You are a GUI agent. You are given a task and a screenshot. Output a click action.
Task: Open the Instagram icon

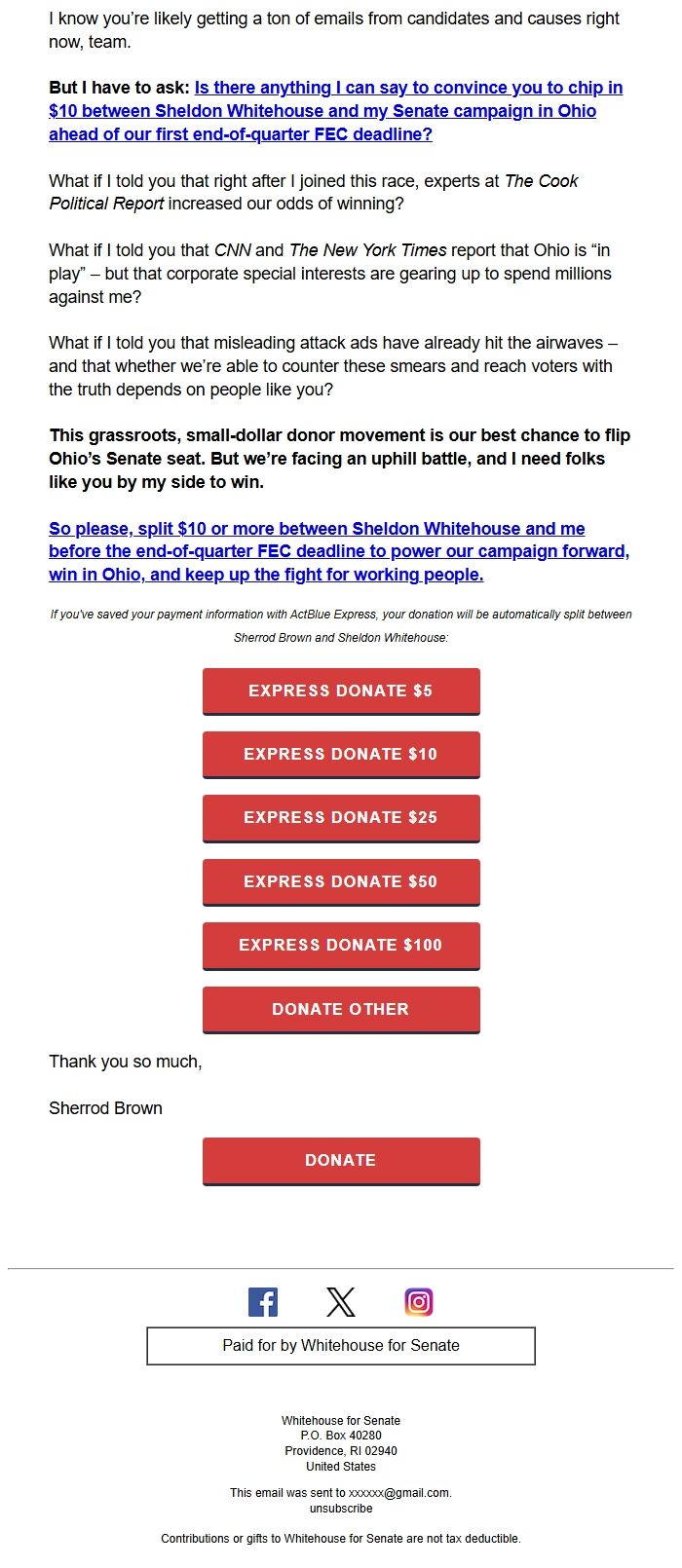tap(419, 1302)
